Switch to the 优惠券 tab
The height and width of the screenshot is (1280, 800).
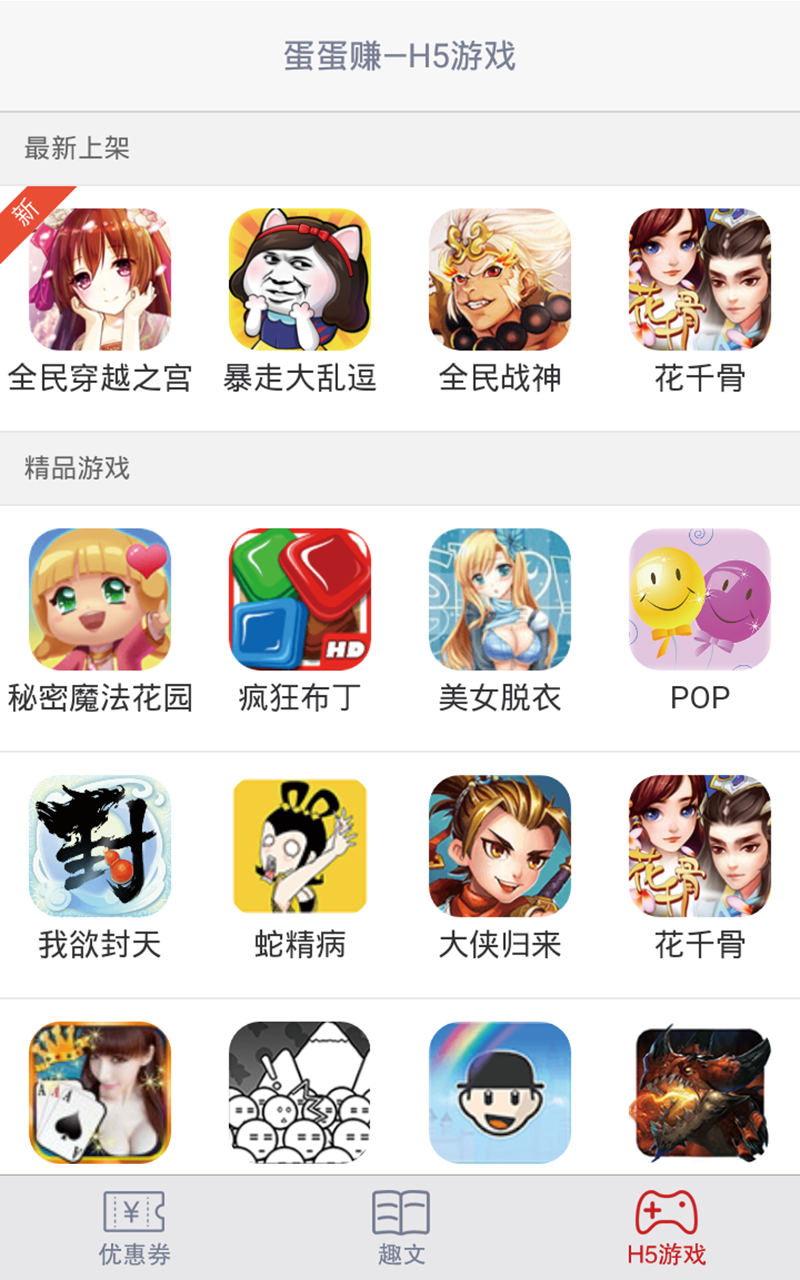(x=134, y=1228)
